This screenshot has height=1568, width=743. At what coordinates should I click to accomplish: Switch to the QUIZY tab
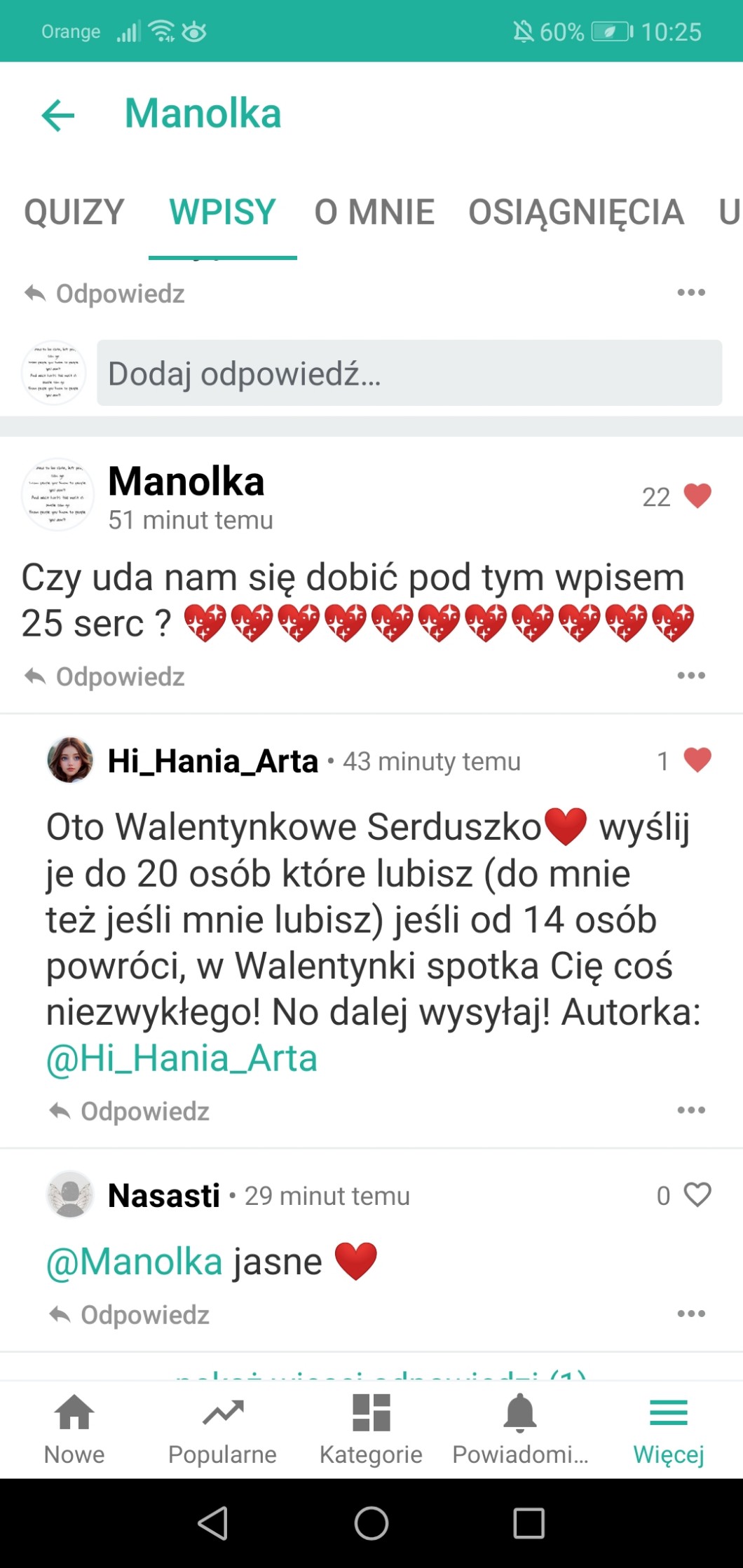click(74, 212)
